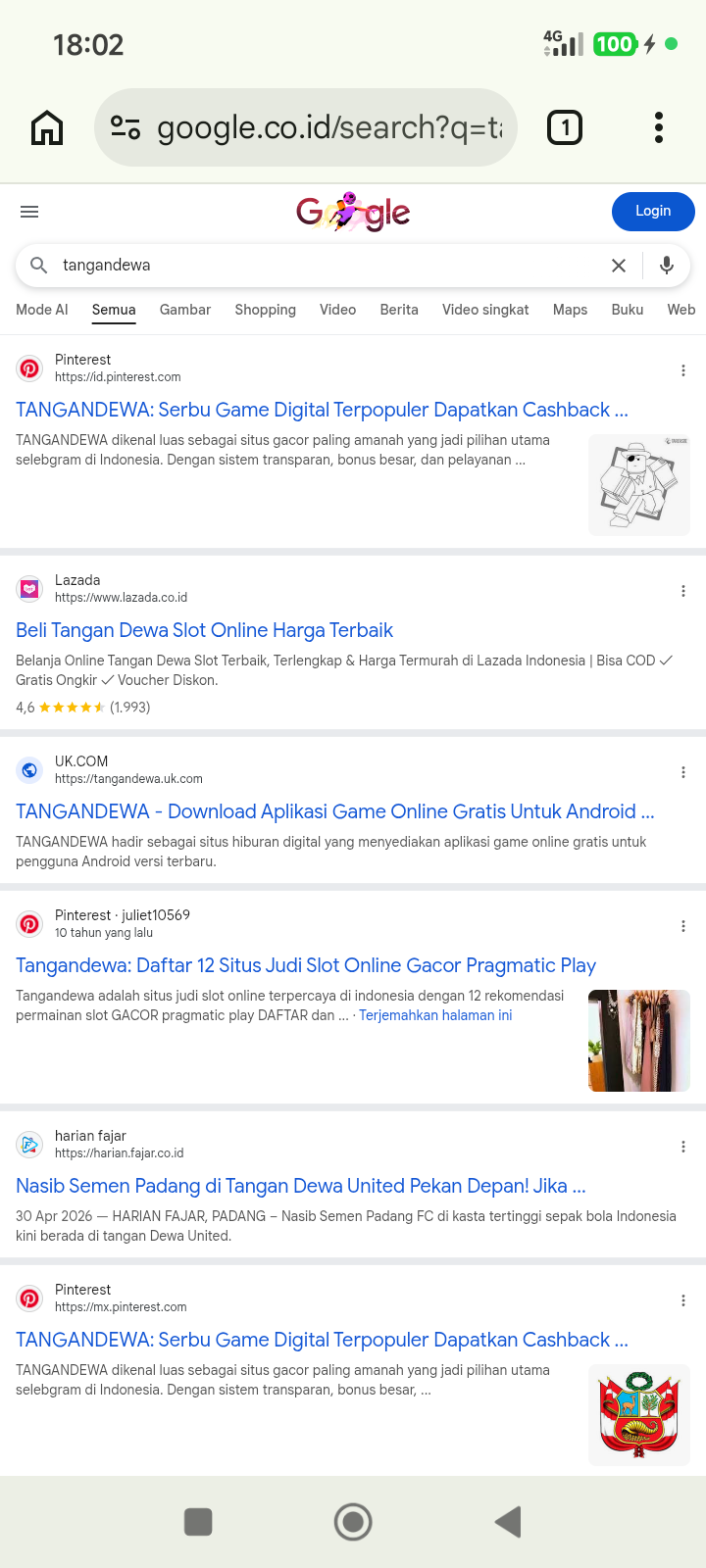Switch to the Gambar tab
Screen dimensions: 706x1568
(185, 310)
